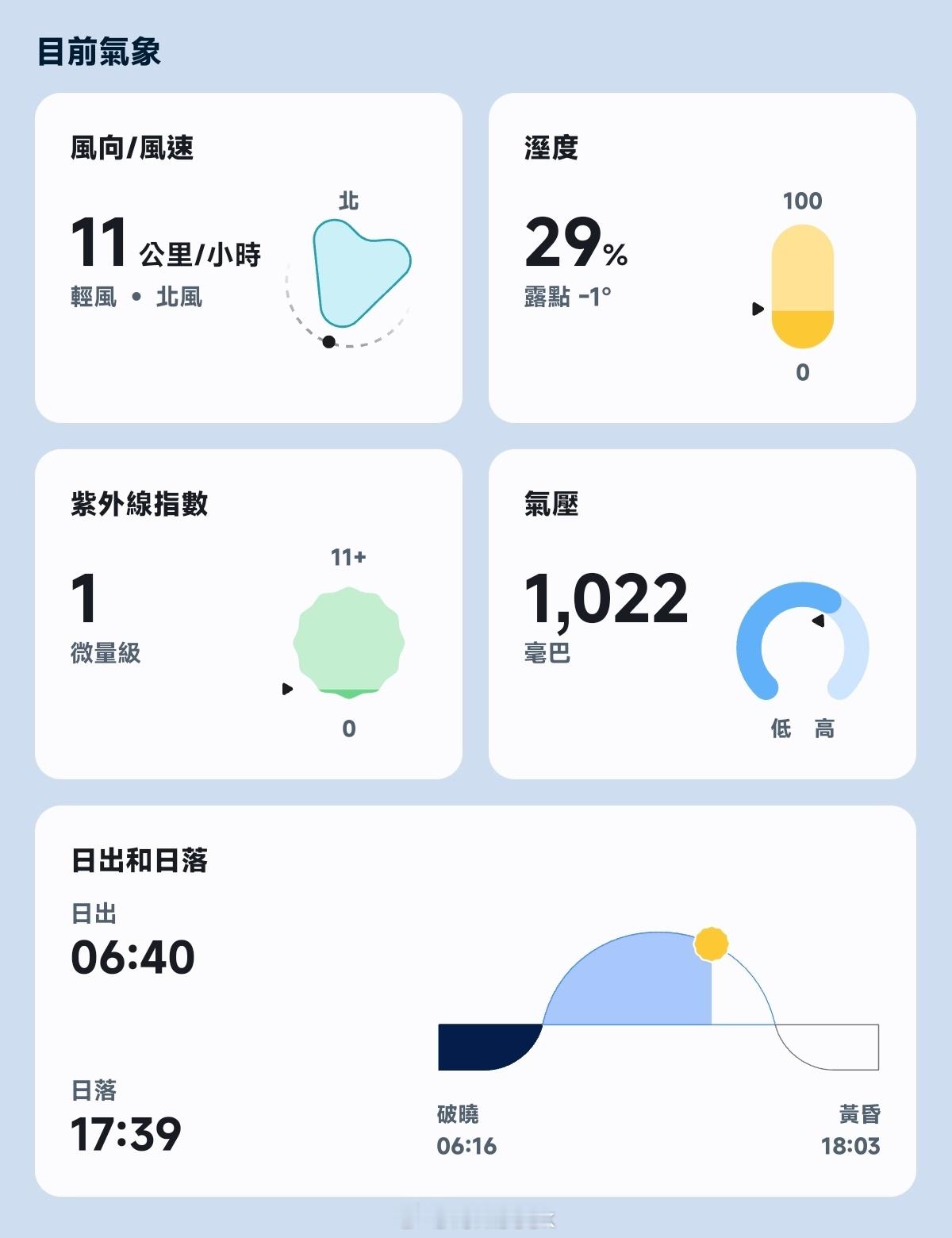Click the sun icon on the sunrise curve

click(x=710, y=945)
